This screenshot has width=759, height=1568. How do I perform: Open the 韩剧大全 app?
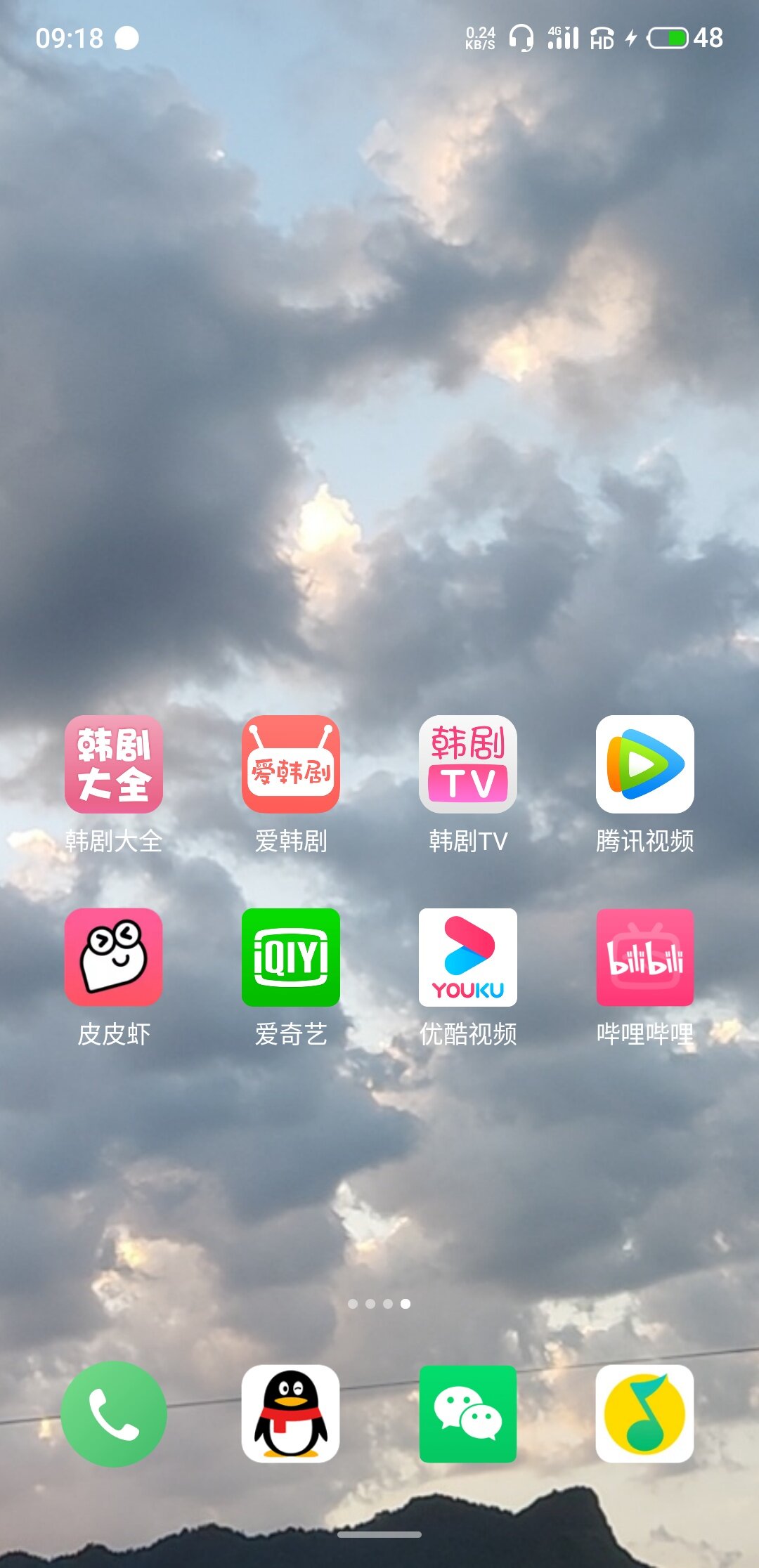[114, 764]
